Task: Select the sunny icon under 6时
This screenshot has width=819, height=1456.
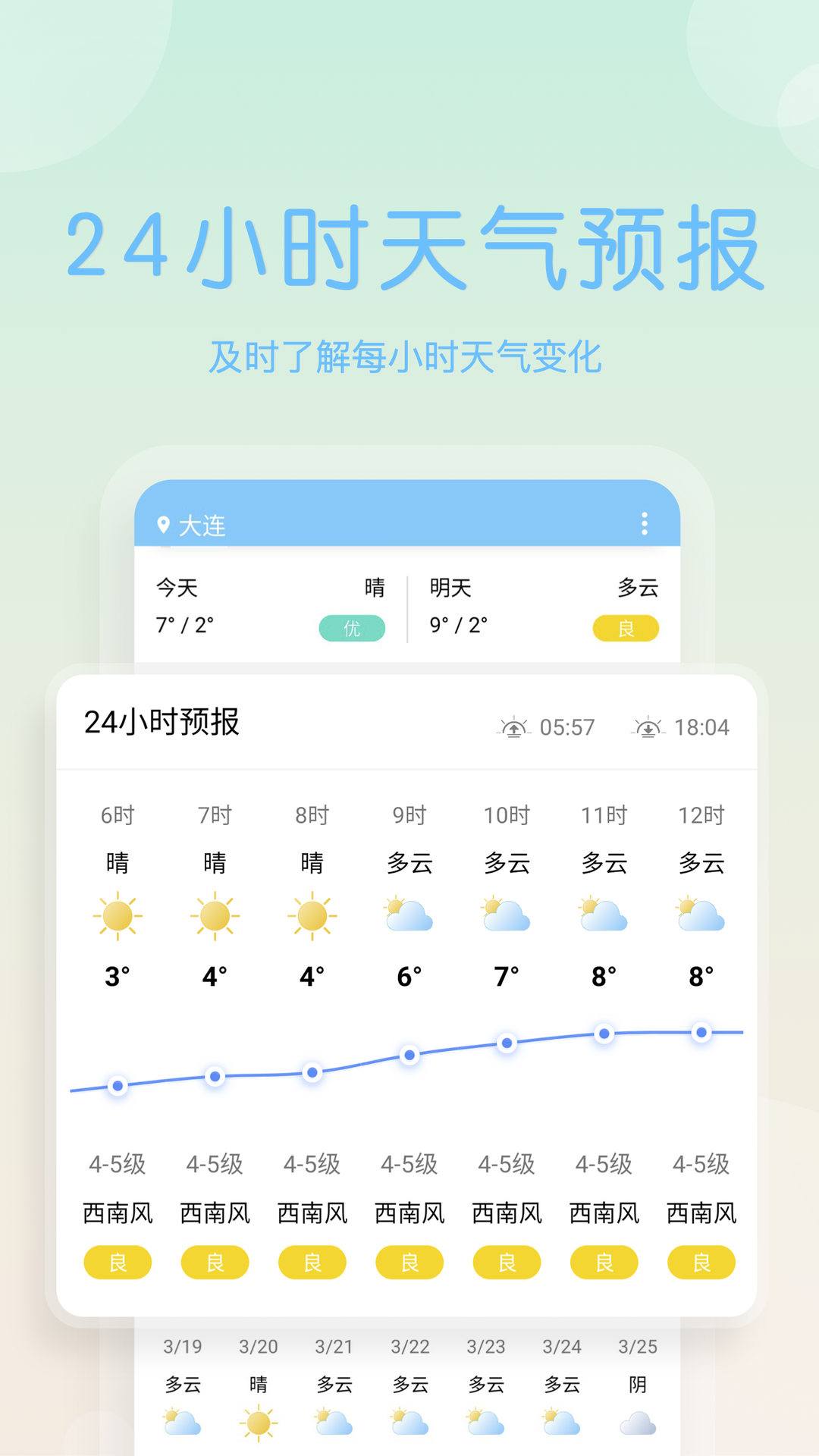Action: pyautogui.click(x=118, y=915)
